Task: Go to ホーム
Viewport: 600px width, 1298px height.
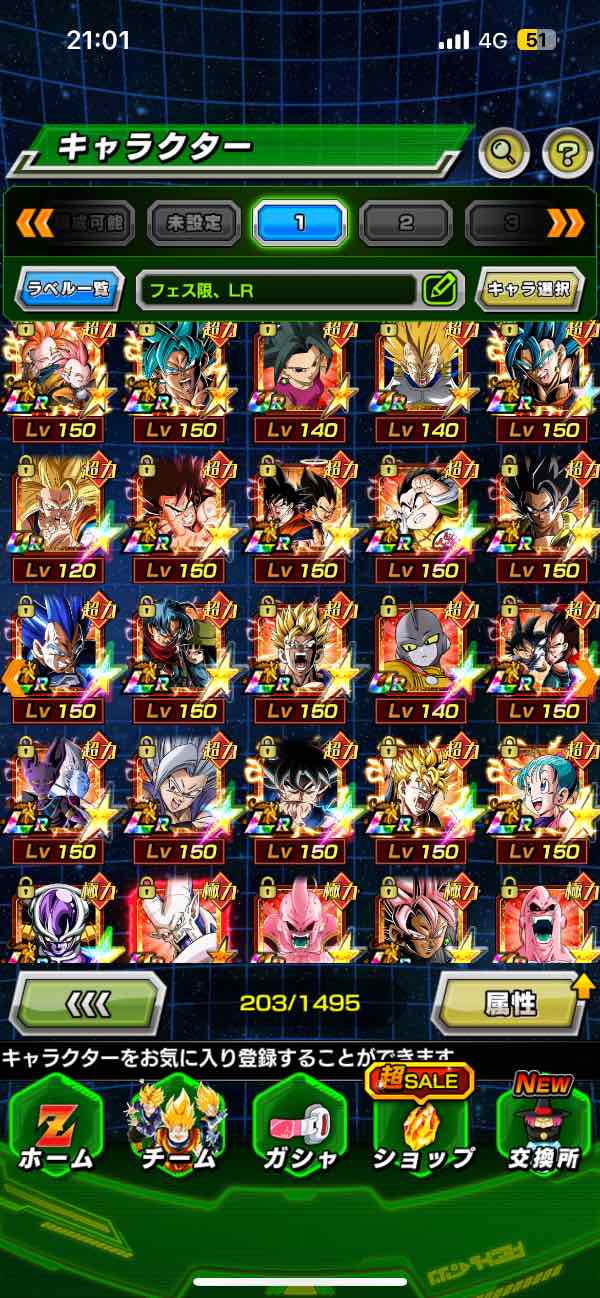Action: [x=56, y=1125]
